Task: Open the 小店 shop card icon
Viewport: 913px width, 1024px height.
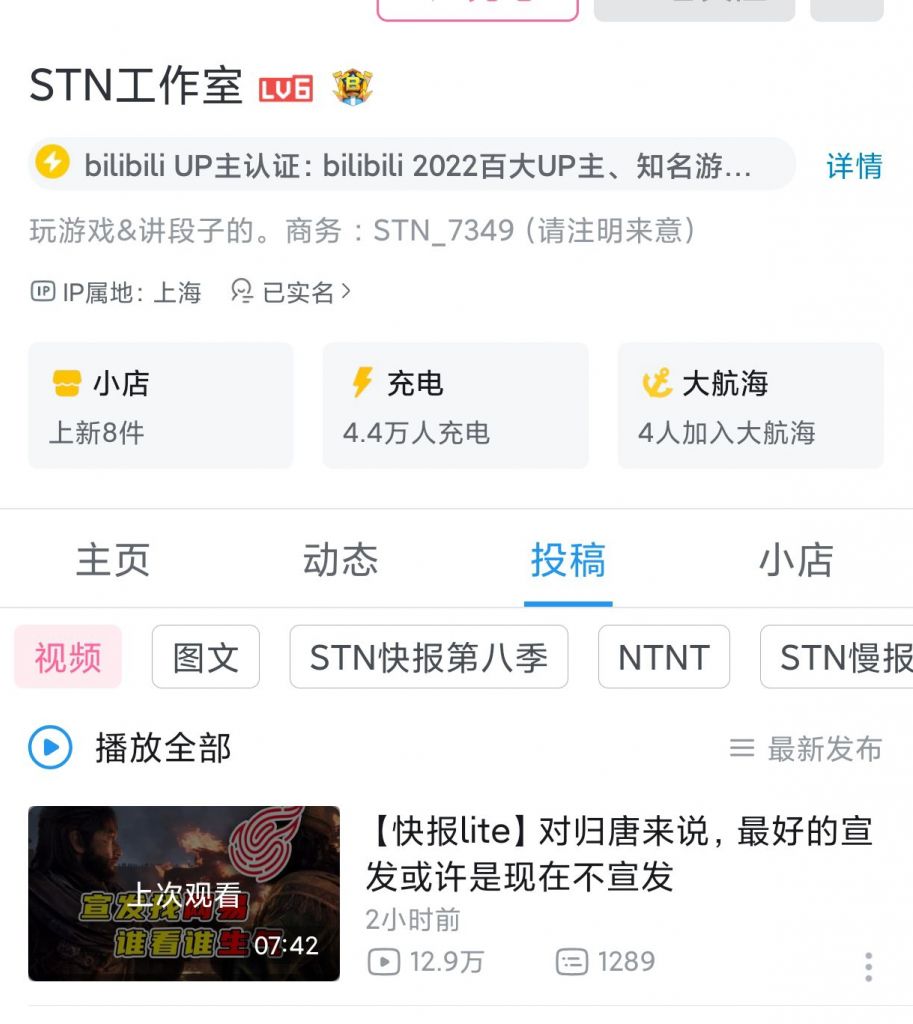Action: [67, 381]
